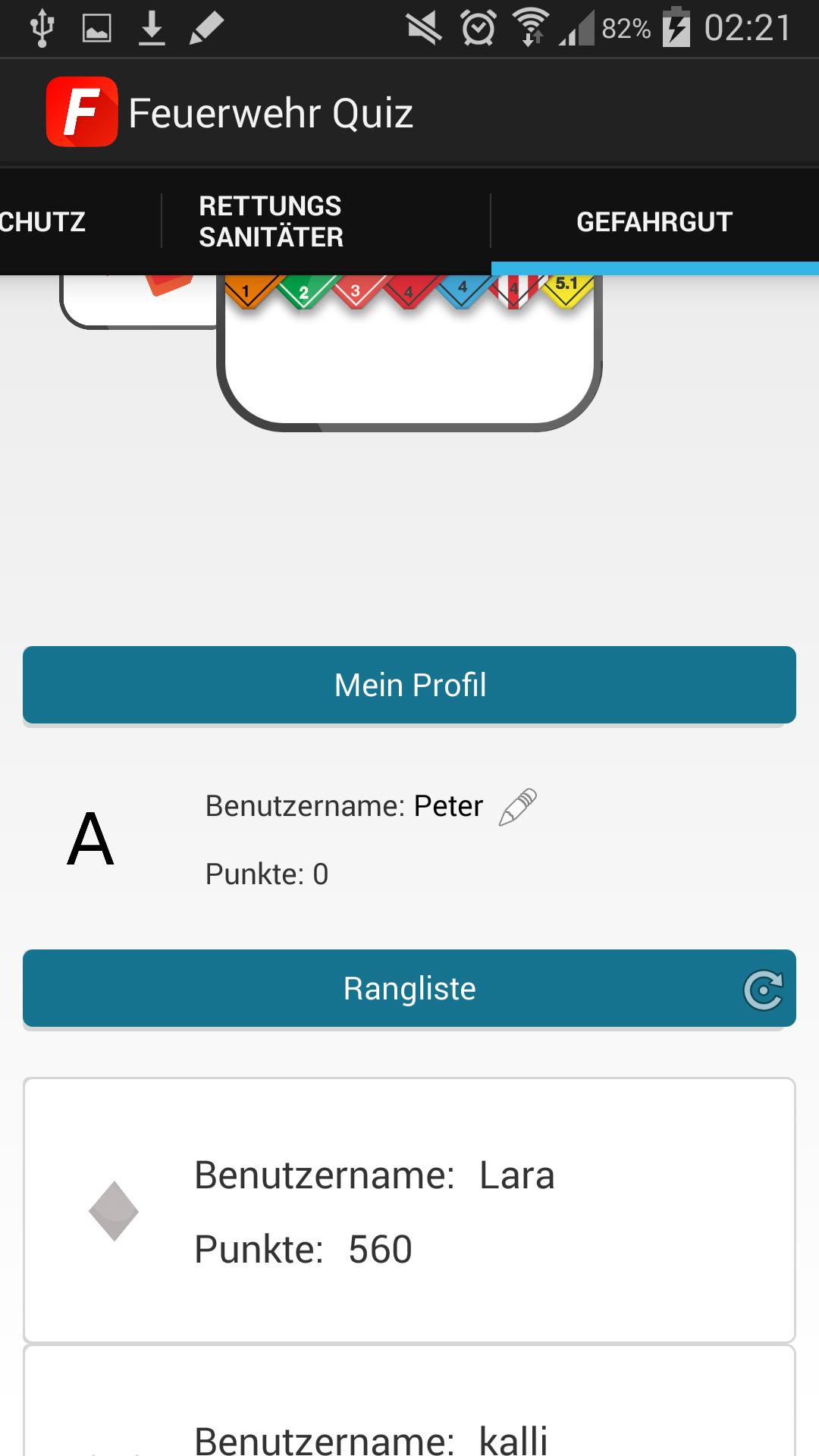Select the Gefahrgut tab

tap(654, 221)
